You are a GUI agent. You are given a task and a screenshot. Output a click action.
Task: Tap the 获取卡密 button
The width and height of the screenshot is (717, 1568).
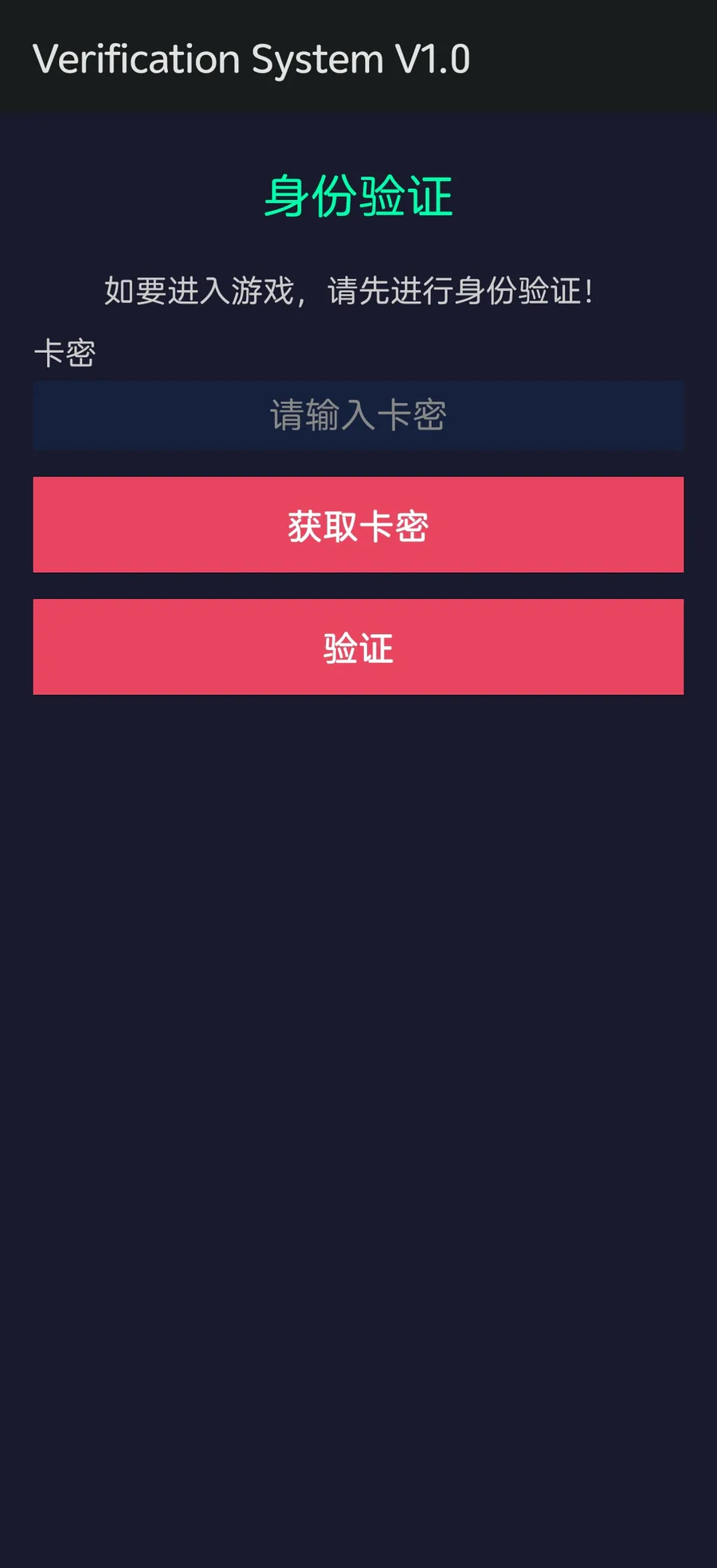click(x=358, y=524)
